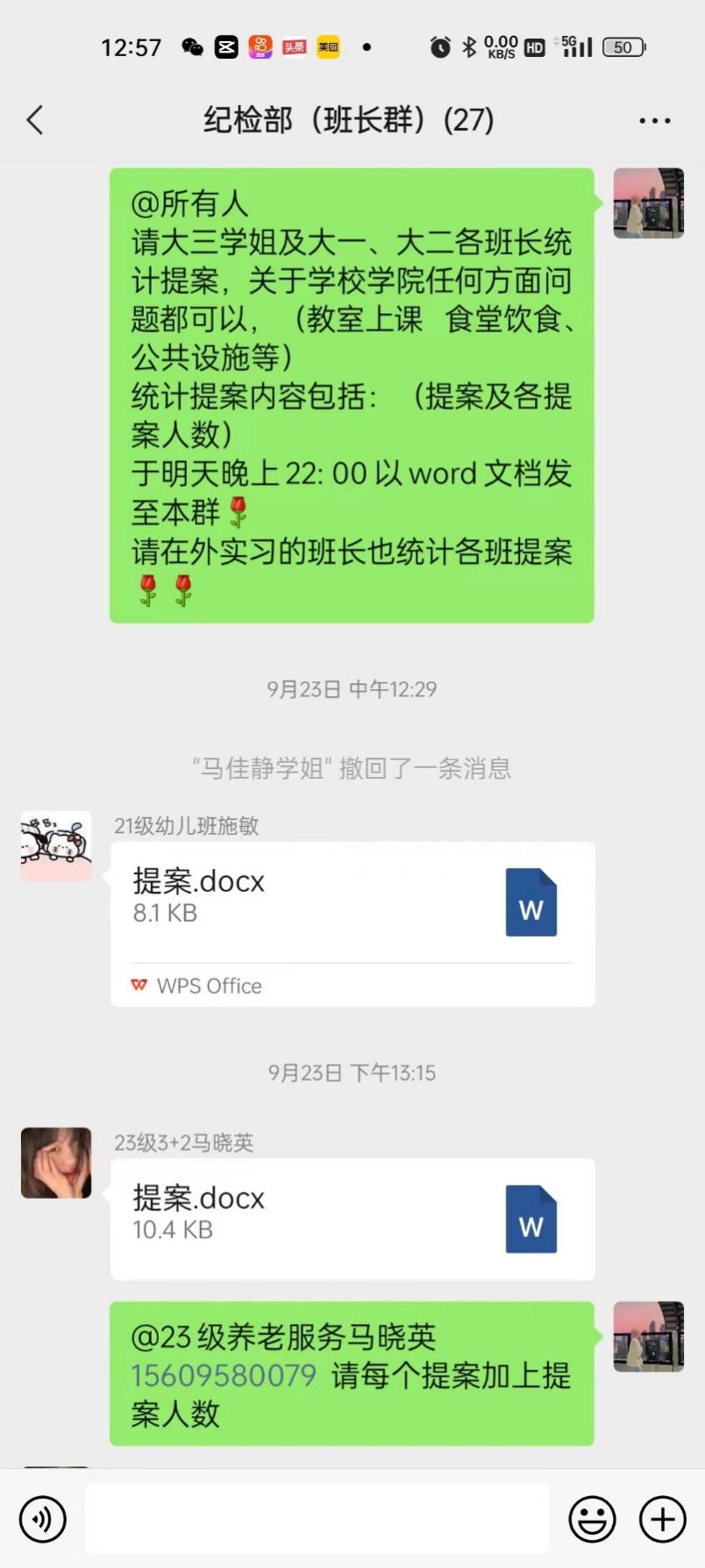
Task: Focus the message text field
Action: (x=317, y=1518)
